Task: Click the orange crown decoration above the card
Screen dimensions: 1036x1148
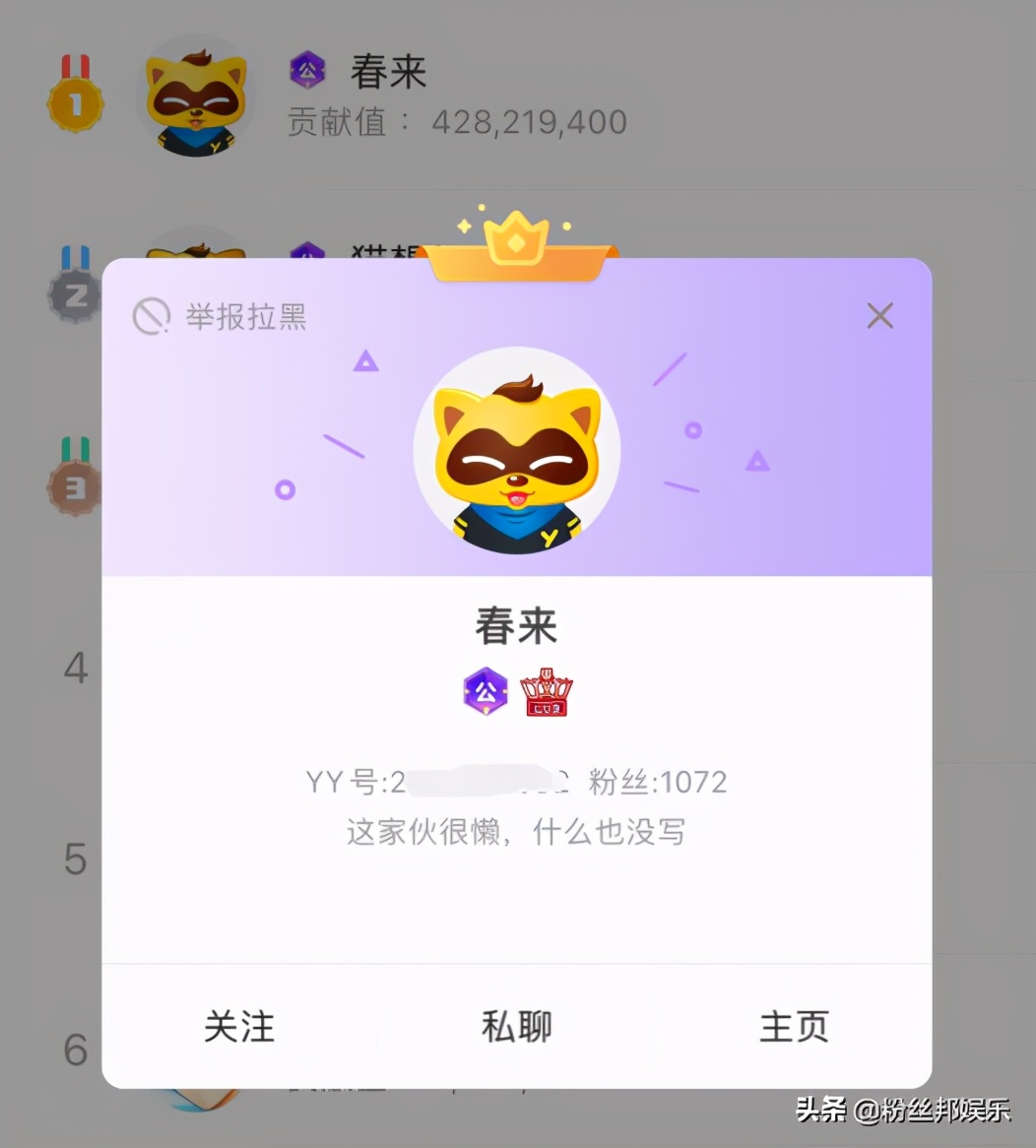Action: [x=519, y=242]
